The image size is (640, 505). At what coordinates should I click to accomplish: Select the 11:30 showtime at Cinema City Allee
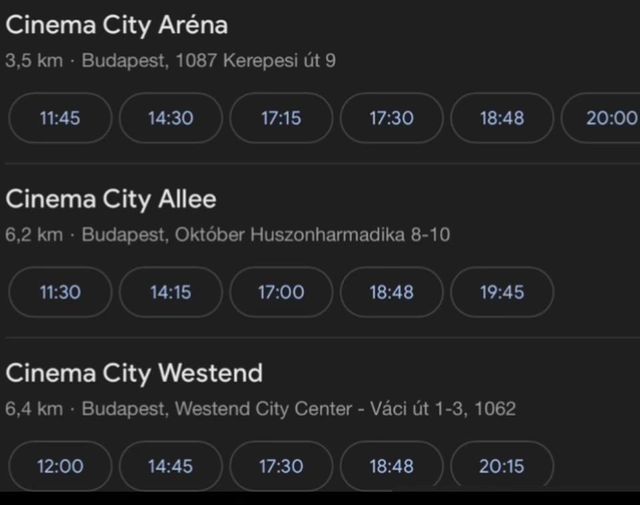pos(60,292)
